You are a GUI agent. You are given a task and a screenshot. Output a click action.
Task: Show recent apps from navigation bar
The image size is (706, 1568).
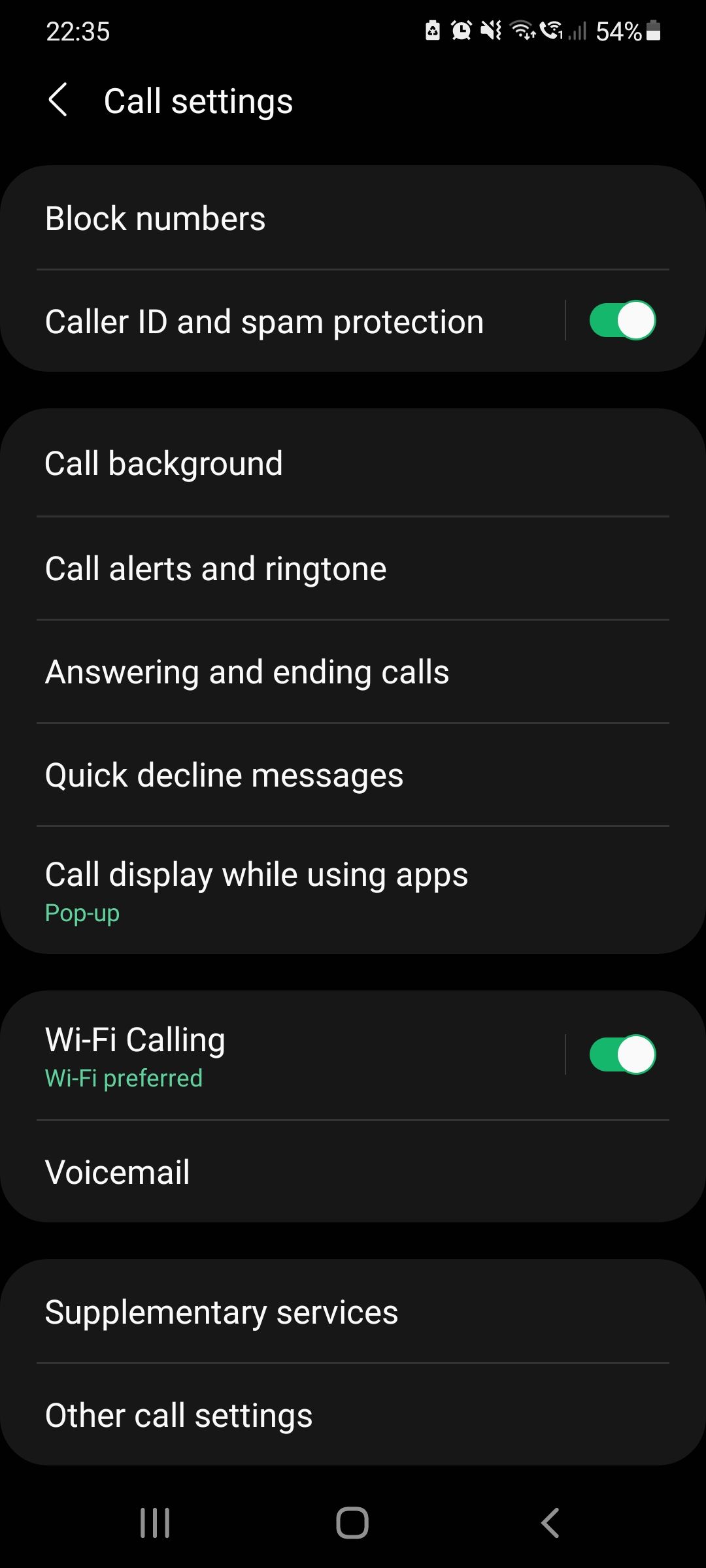tap(156, 1523)
